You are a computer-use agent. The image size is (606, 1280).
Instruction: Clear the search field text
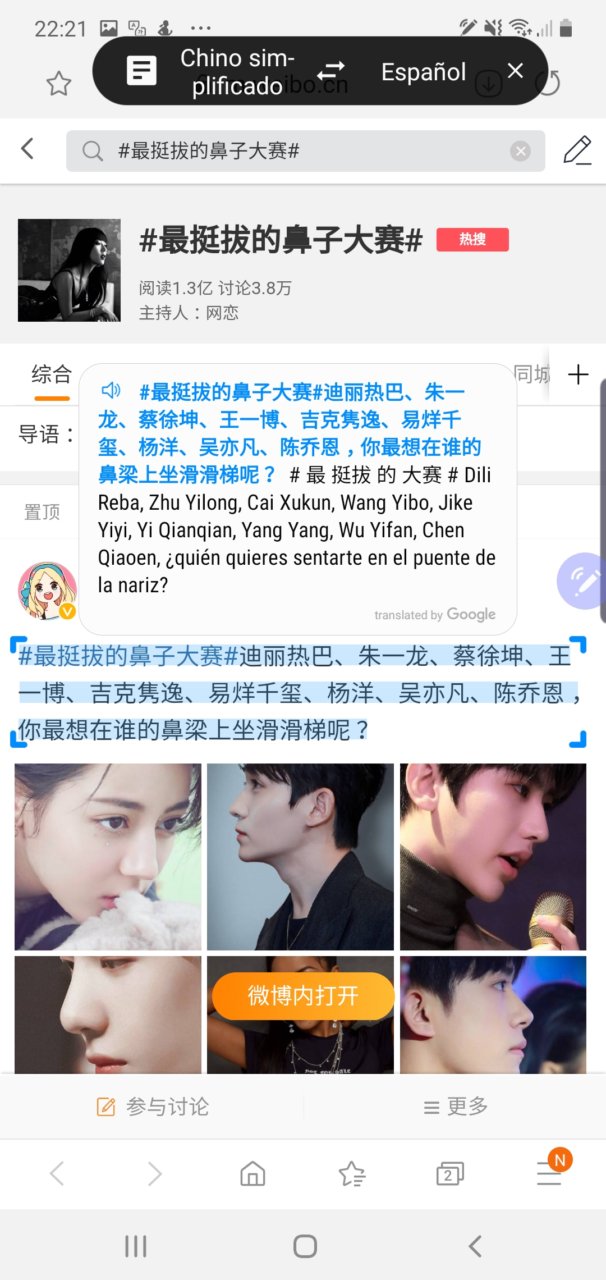tap(520, 151)
